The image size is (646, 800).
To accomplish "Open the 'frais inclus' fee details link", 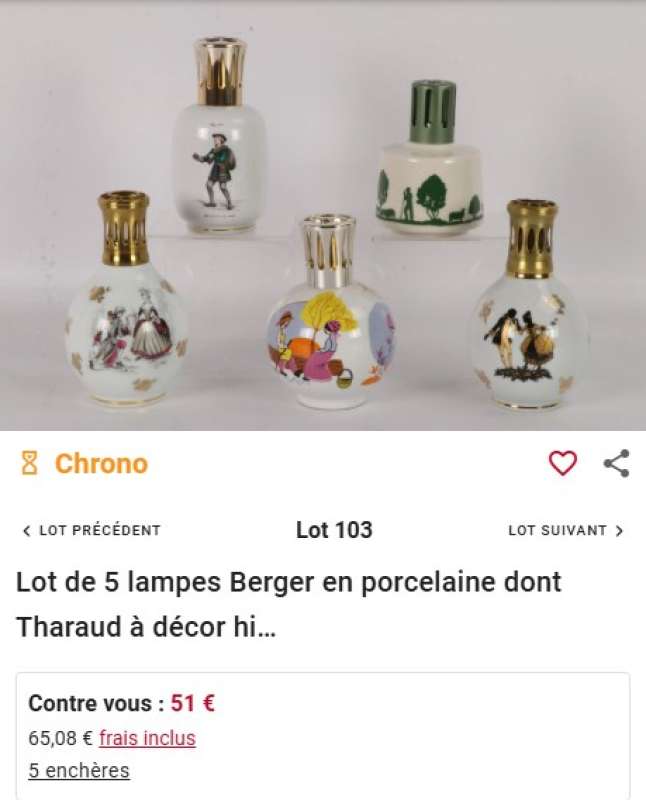I will (147, 738).
